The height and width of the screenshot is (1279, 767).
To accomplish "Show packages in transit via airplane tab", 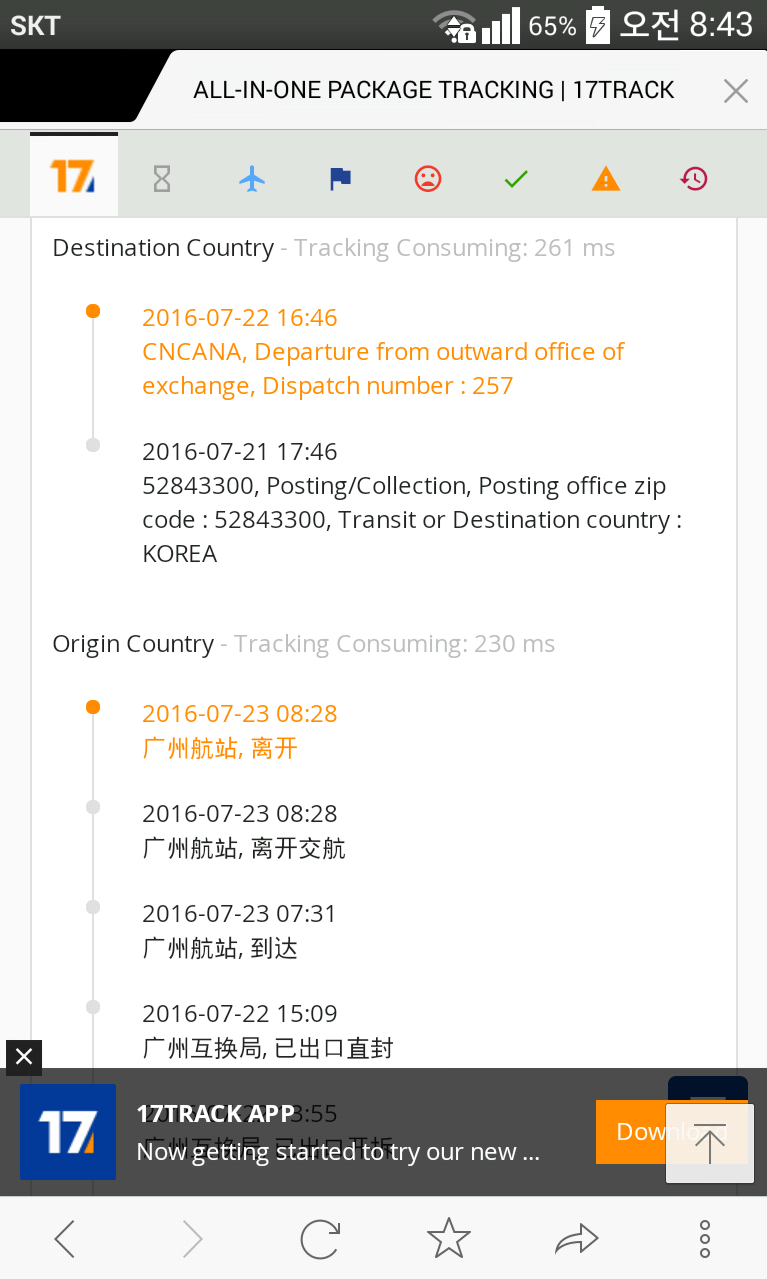I will [252, 179].
